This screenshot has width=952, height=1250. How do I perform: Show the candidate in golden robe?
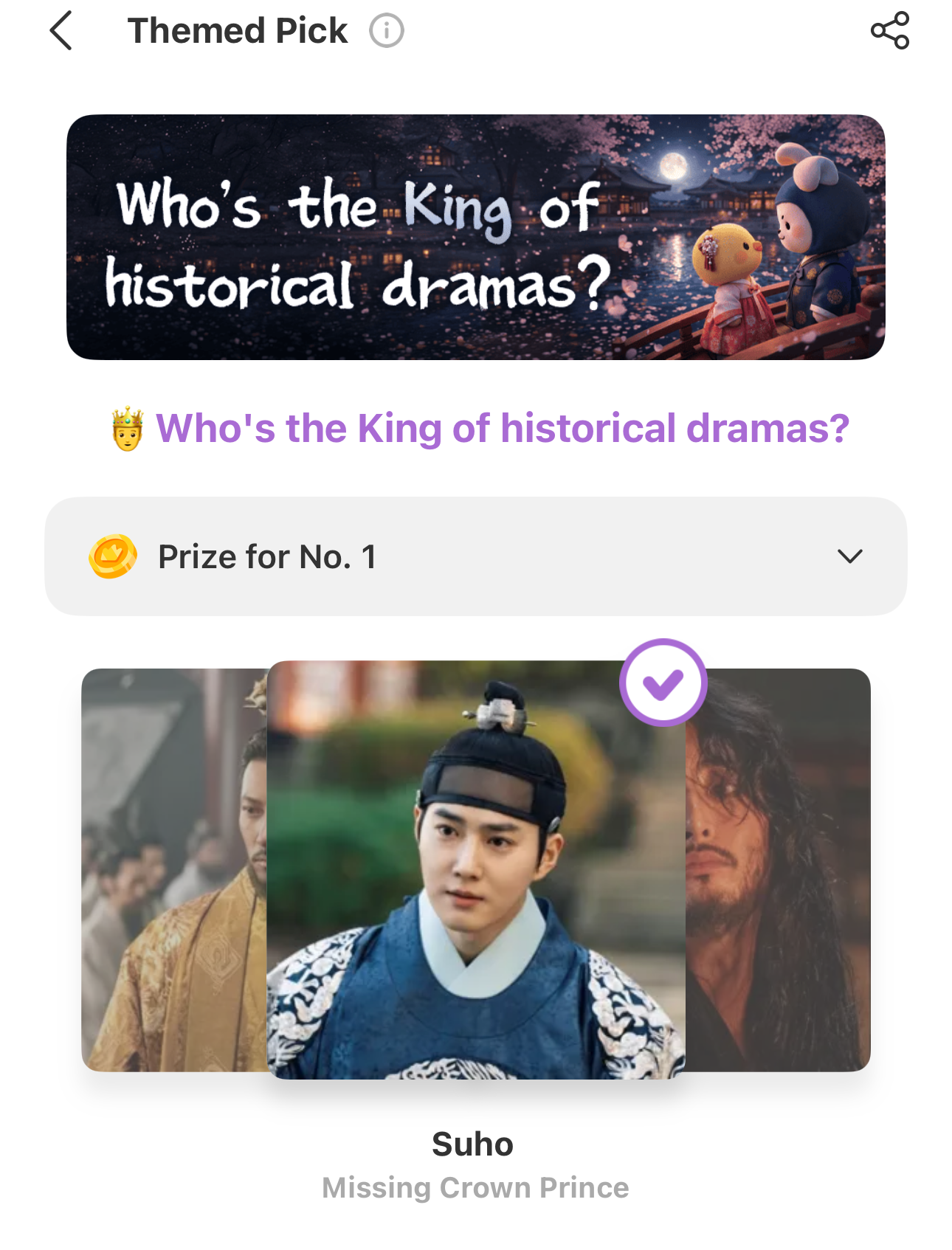tap(173, 871)
